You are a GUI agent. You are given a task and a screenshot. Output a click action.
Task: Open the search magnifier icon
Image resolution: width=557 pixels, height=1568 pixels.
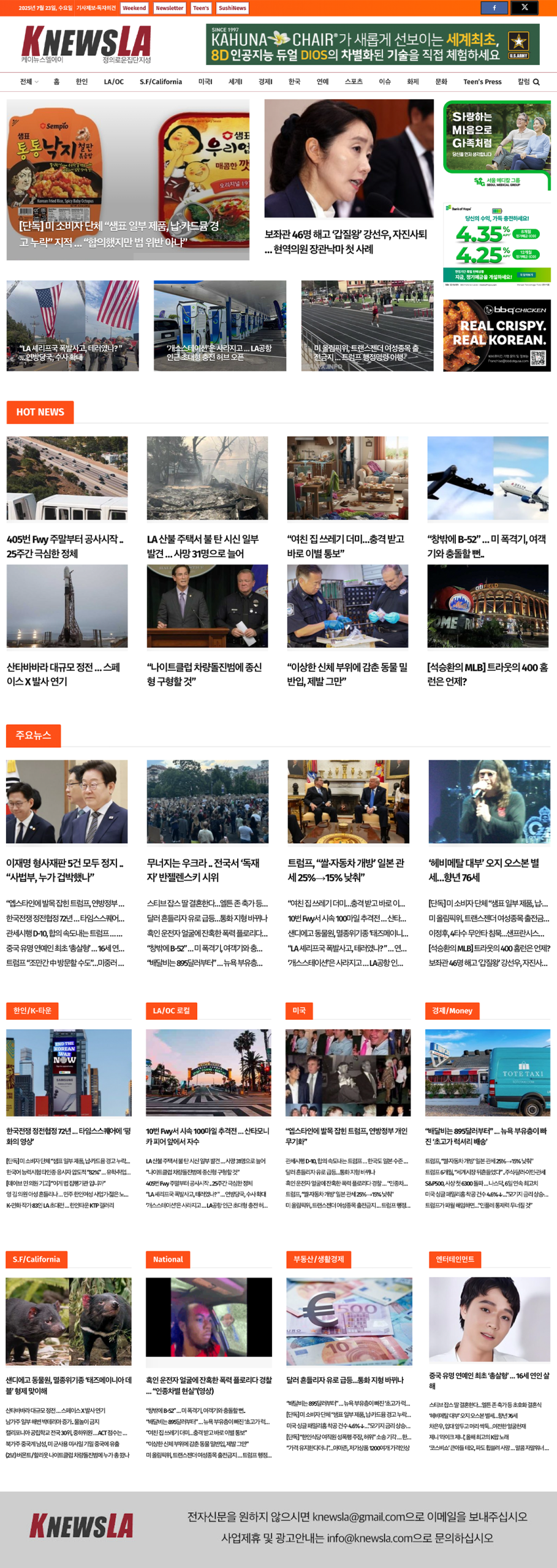pos(536,82)
